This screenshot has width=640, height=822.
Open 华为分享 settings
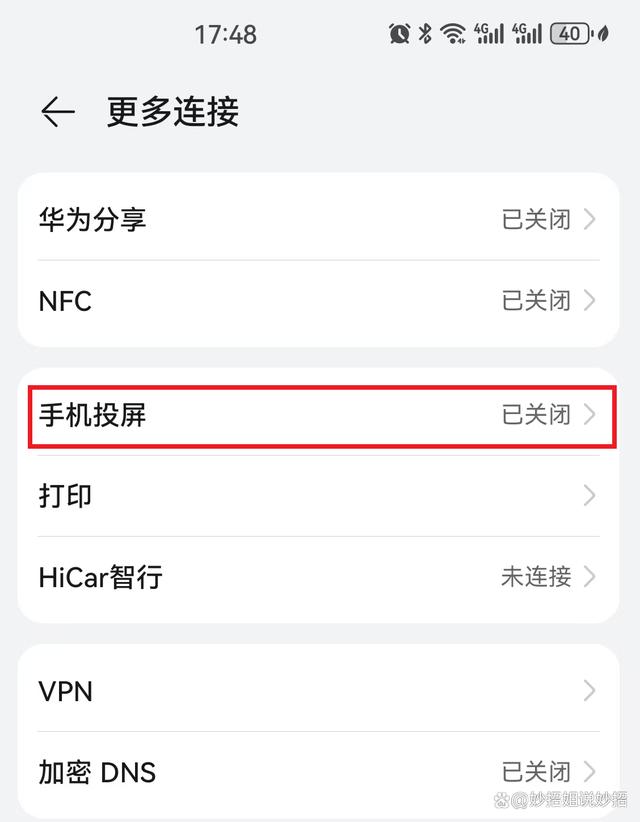[x=318, y=219]
